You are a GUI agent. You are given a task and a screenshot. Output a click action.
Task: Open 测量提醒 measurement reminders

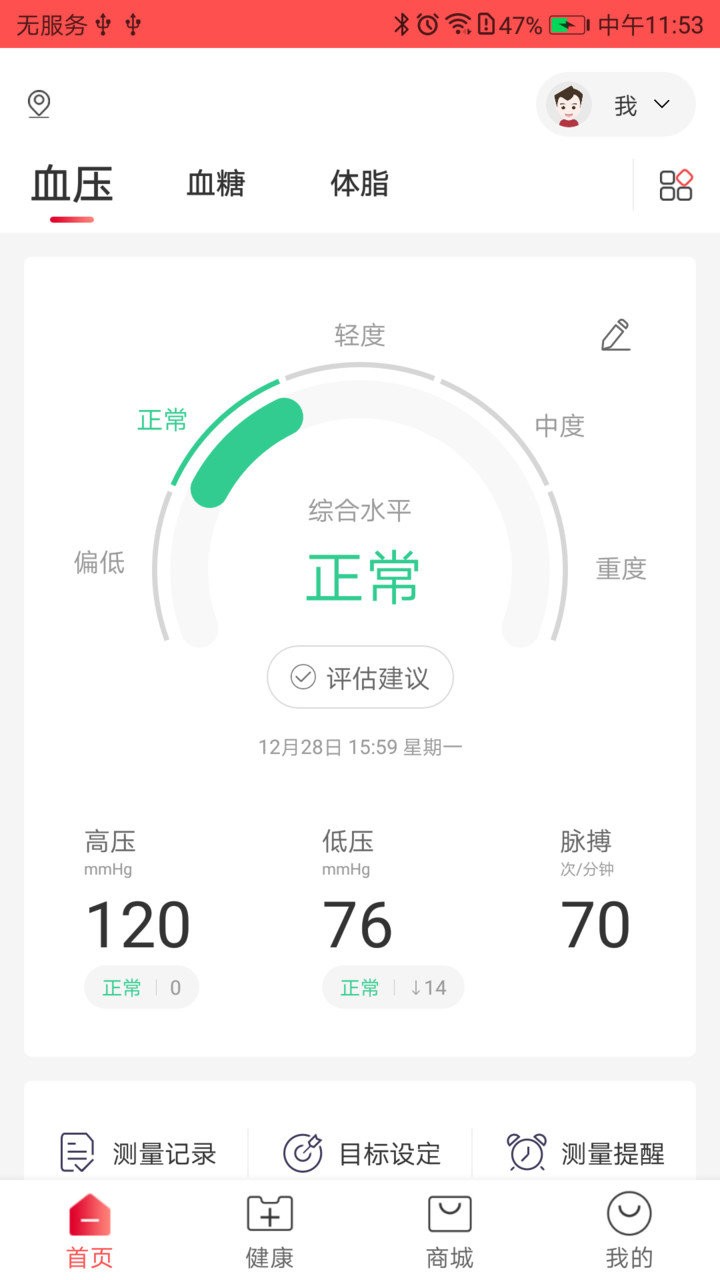tap(586, 1153)
